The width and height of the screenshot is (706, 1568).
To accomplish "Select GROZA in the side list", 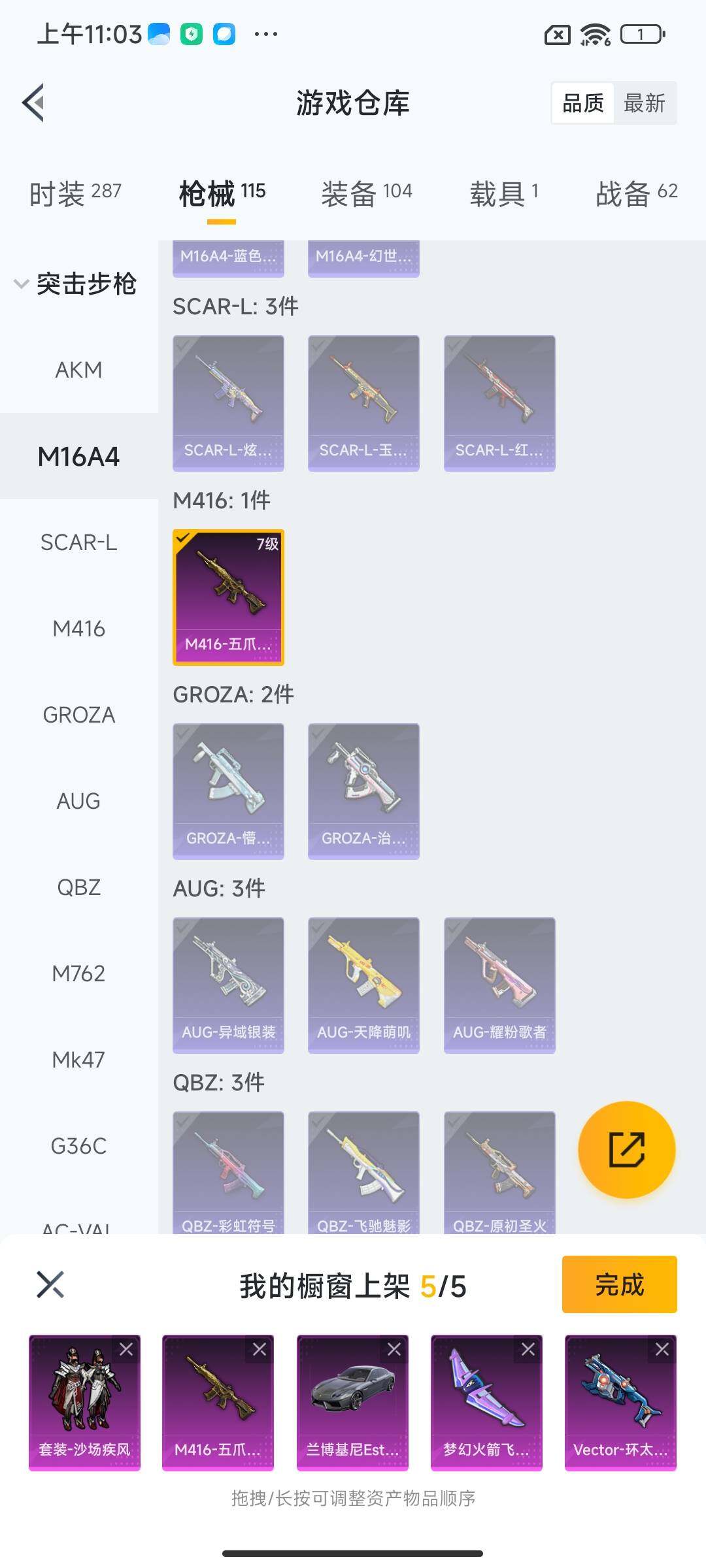I will [x=78, y=715].
